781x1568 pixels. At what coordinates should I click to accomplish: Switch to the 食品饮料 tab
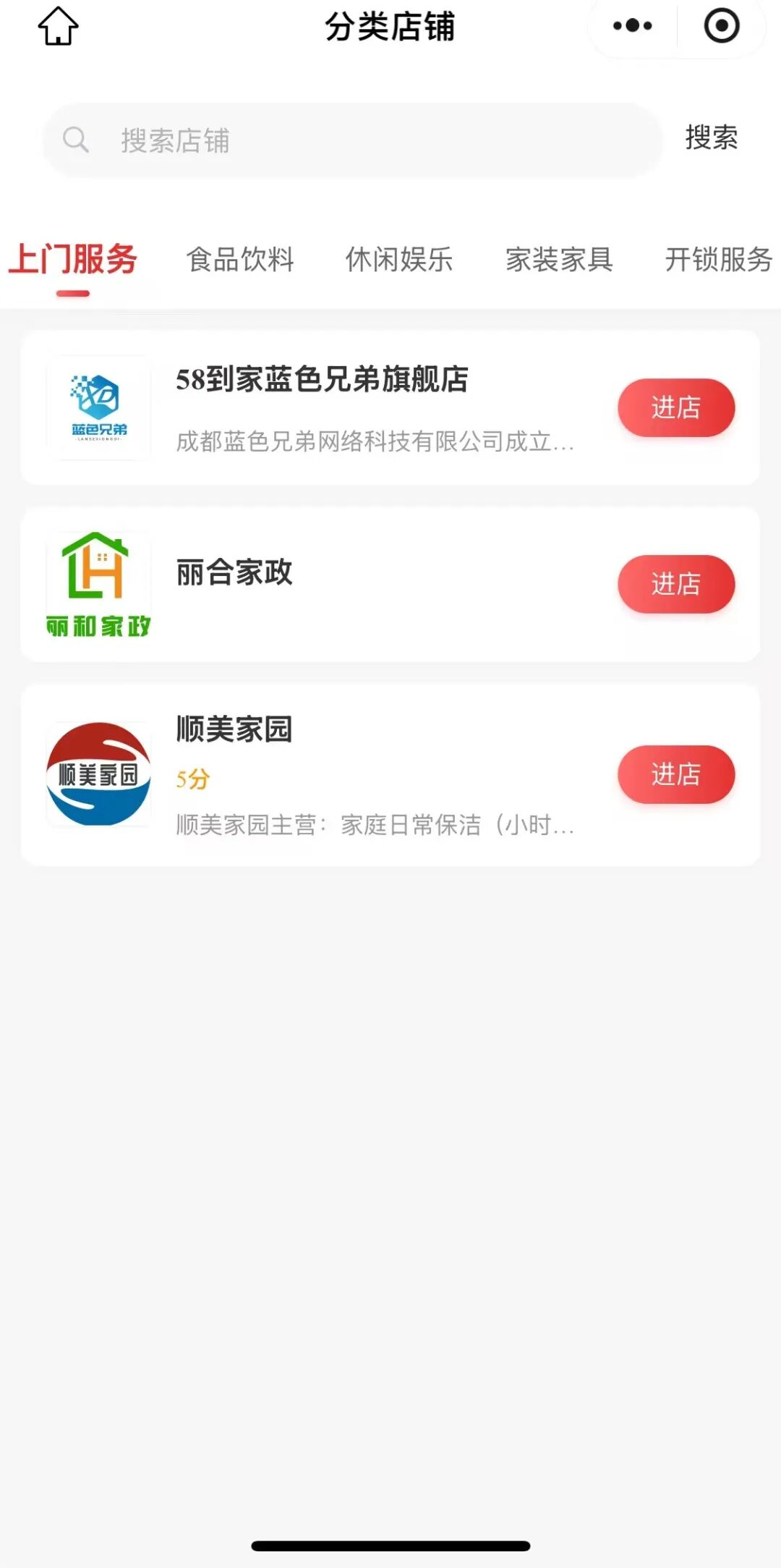click(240, 260)
